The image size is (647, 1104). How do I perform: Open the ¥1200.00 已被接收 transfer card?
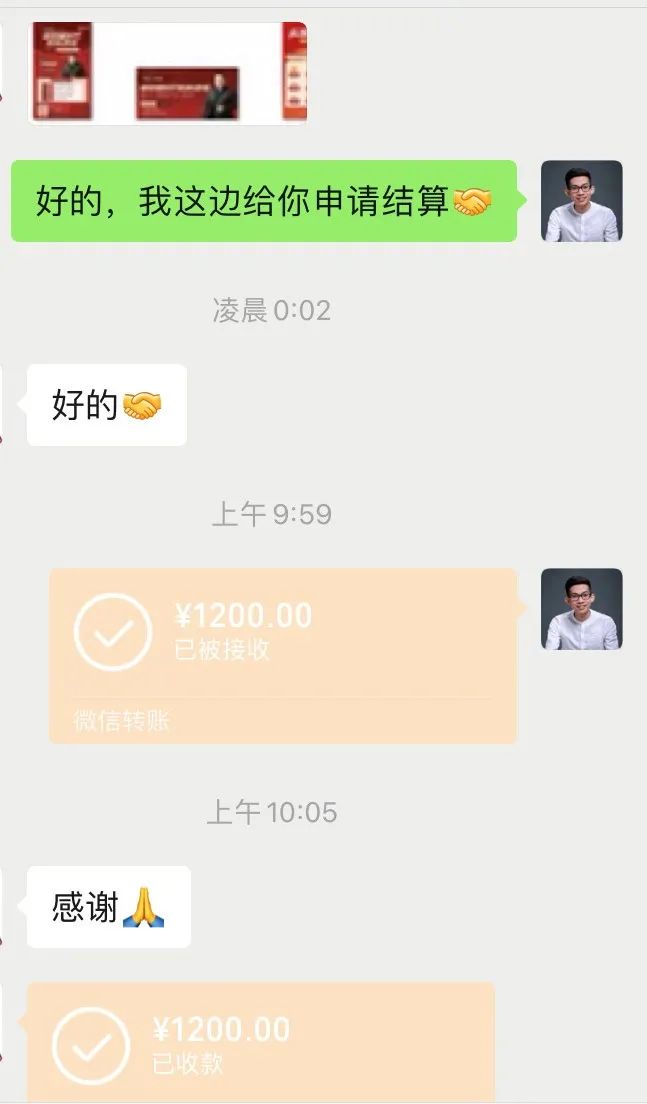[x=283, y=655]
